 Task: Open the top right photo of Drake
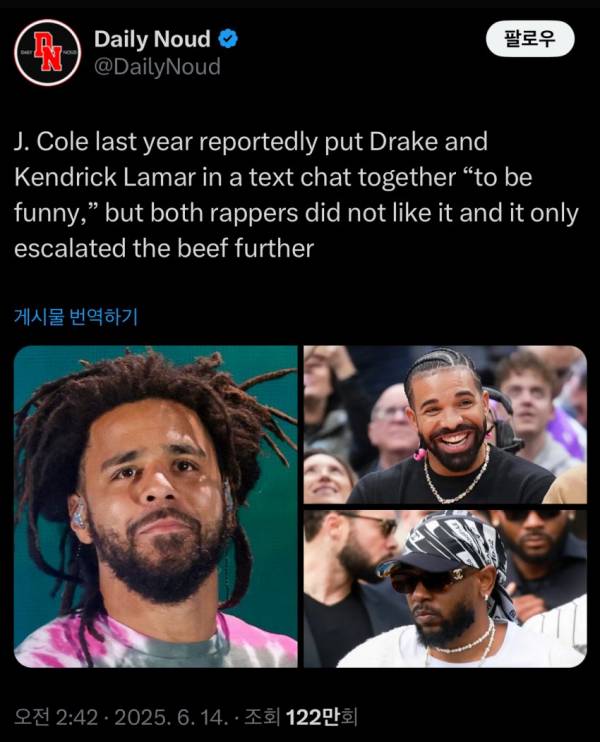(445, 424)
